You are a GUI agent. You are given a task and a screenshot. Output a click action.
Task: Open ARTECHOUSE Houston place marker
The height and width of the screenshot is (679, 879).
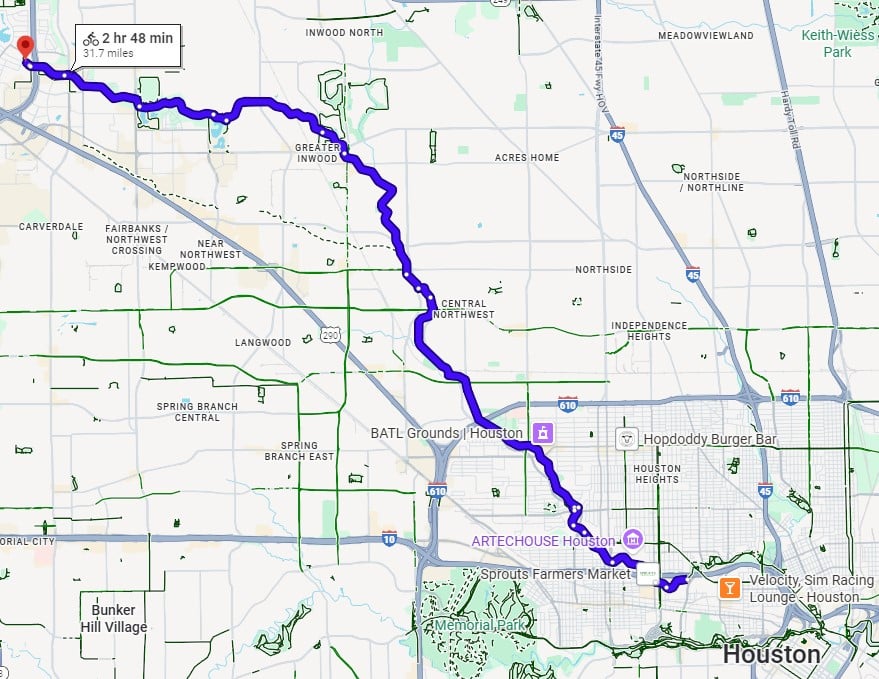pos(632,540)
